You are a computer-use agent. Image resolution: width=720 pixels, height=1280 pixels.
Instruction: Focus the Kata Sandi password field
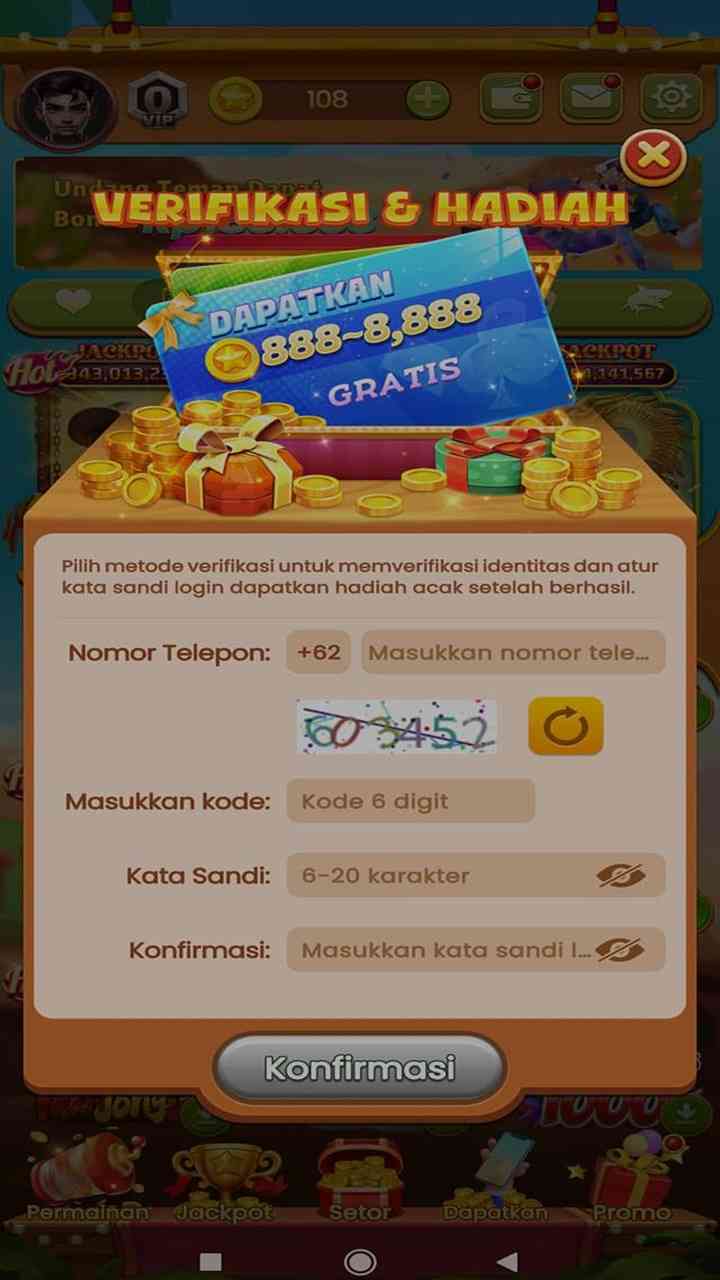point(440,876)
